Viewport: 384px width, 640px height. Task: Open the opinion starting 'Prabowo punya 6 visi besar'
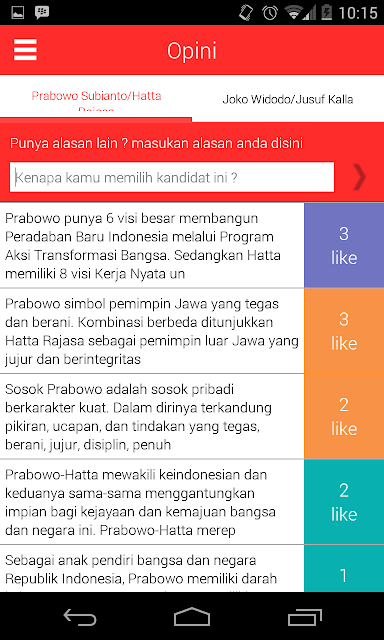[152, 245]
